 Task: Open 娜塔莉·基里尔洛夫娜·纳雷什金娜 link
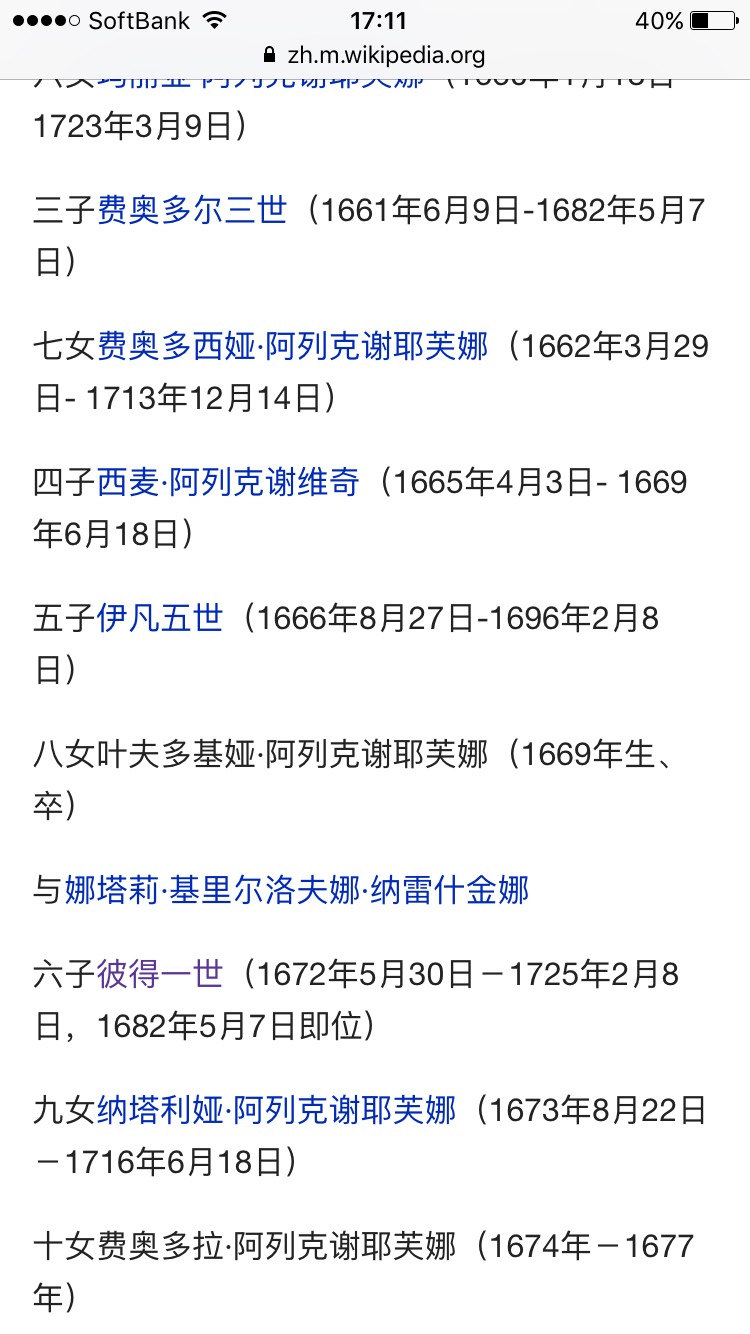tap(296, 889)
